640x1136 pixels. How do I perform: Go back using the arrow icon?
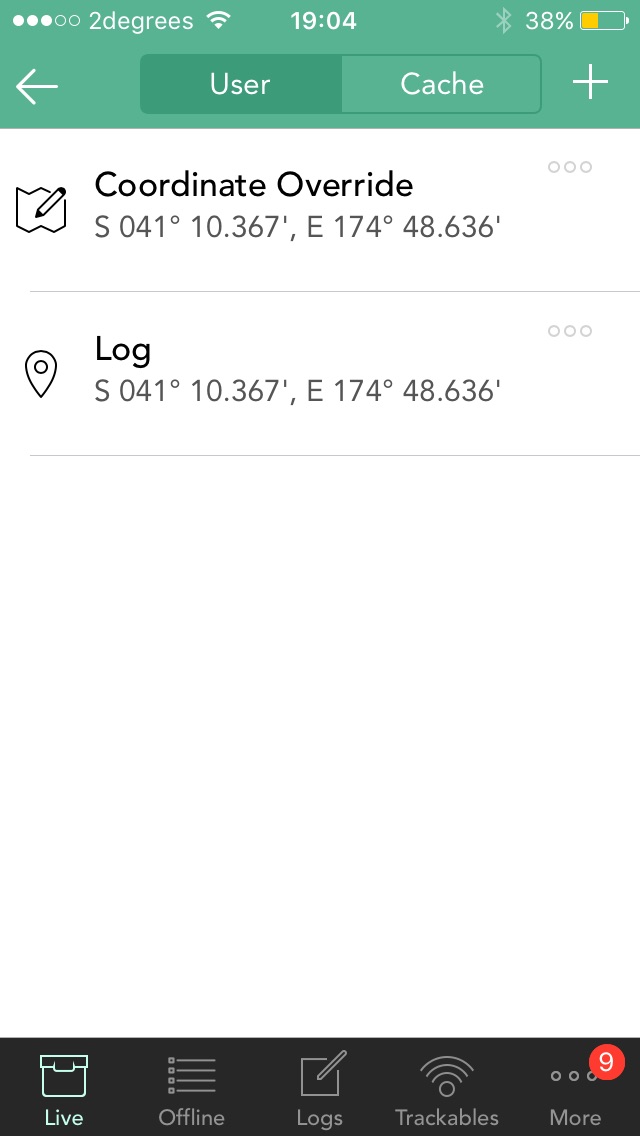coord(36,85)
